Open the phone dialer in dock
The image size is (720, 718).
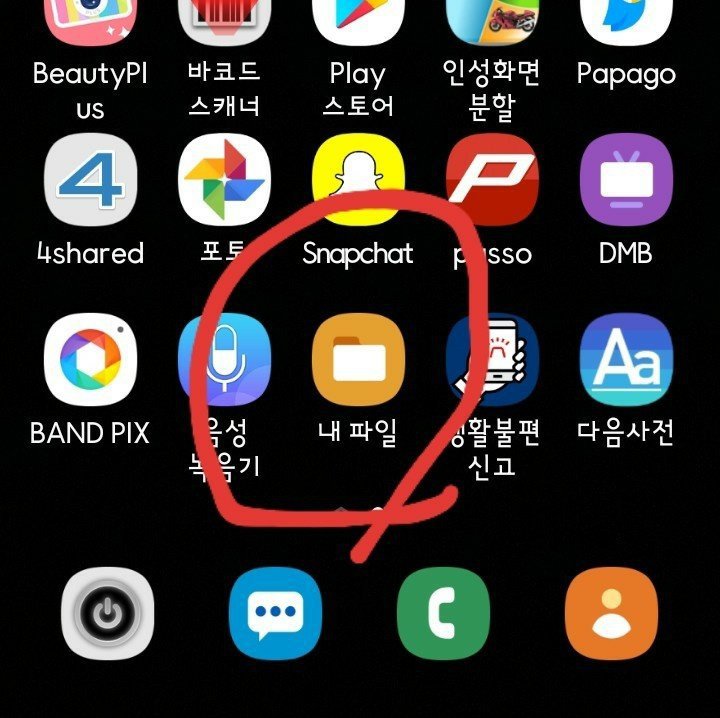click(x=443, y=612)
